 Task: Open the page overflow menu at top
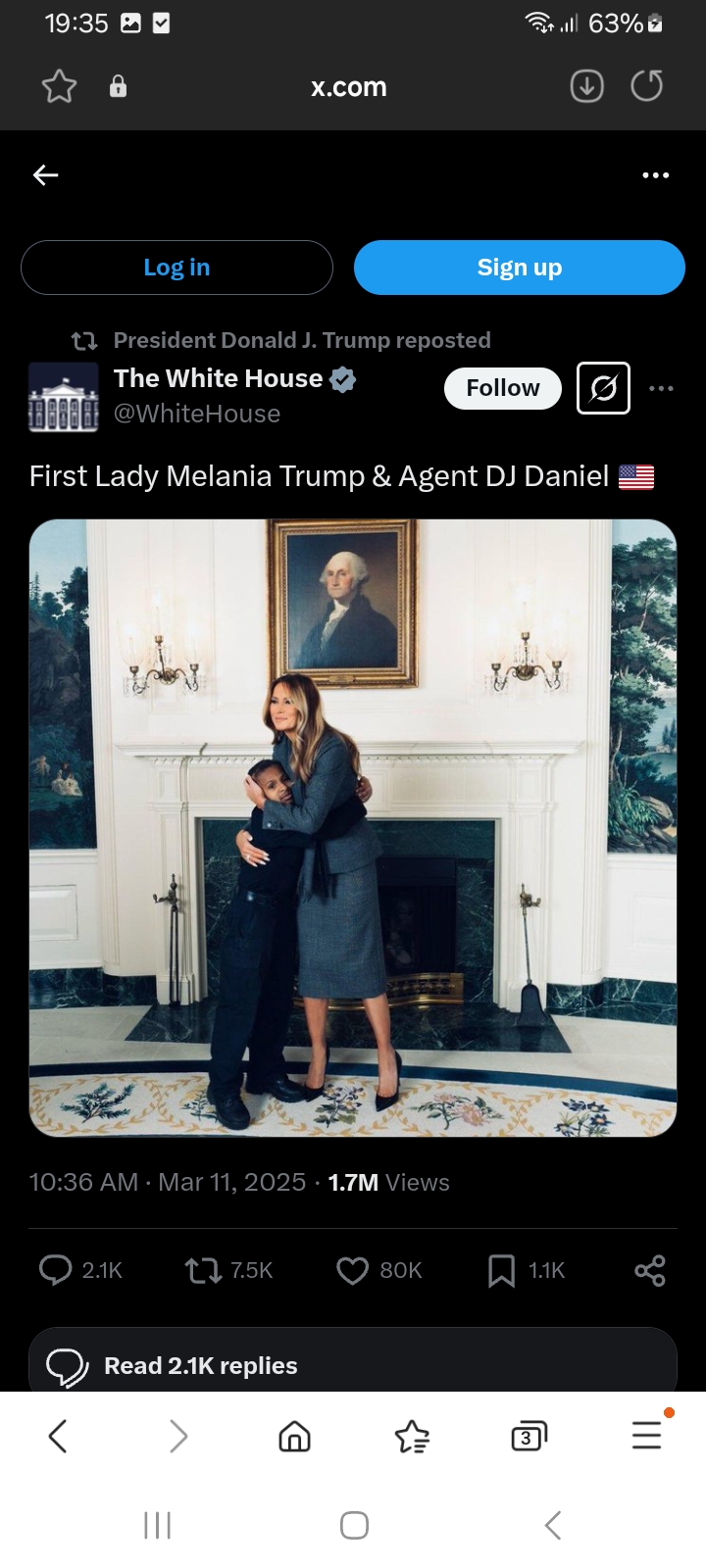[655, 175]
